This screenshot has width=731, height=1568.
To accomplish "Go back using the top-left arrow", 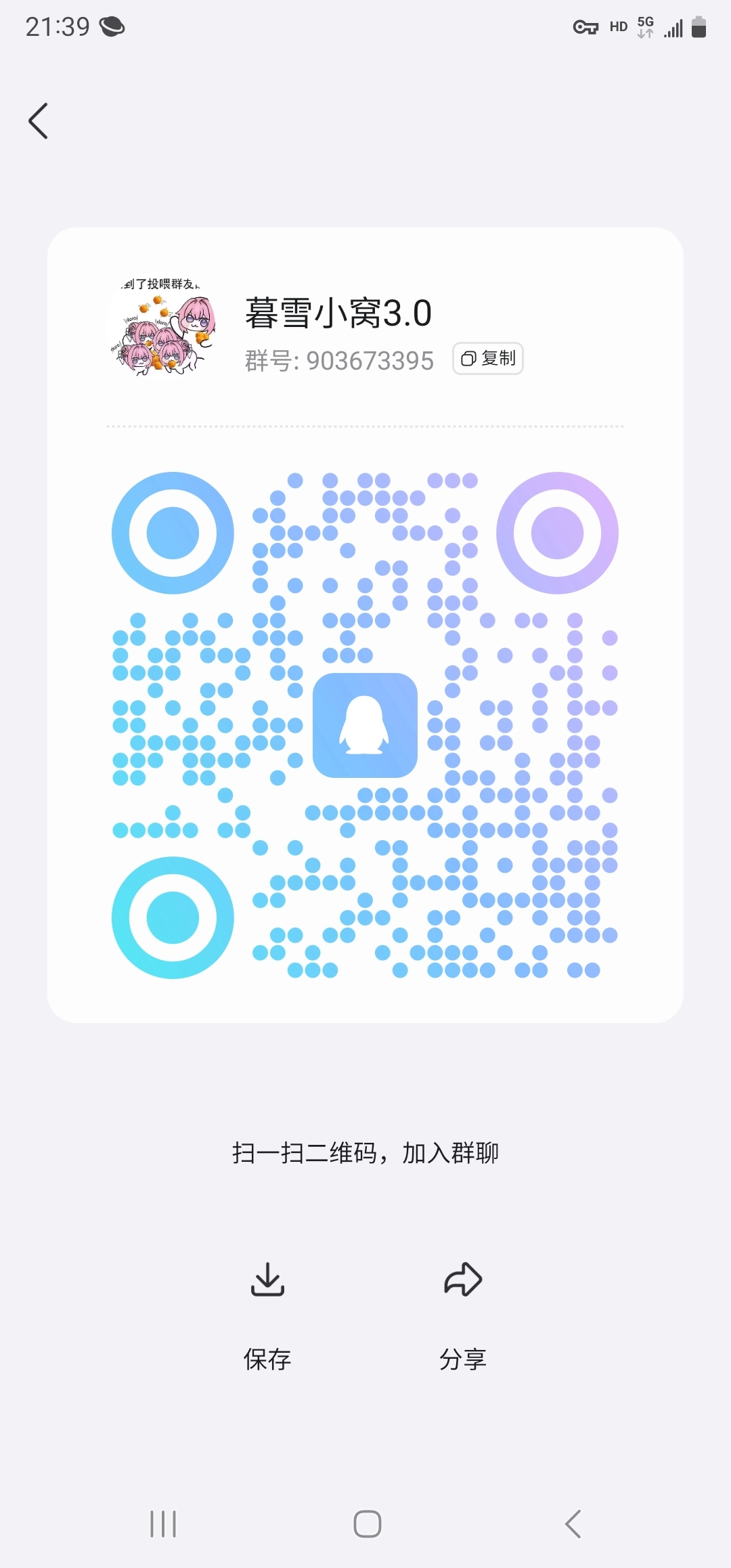I will click(39, 121).
